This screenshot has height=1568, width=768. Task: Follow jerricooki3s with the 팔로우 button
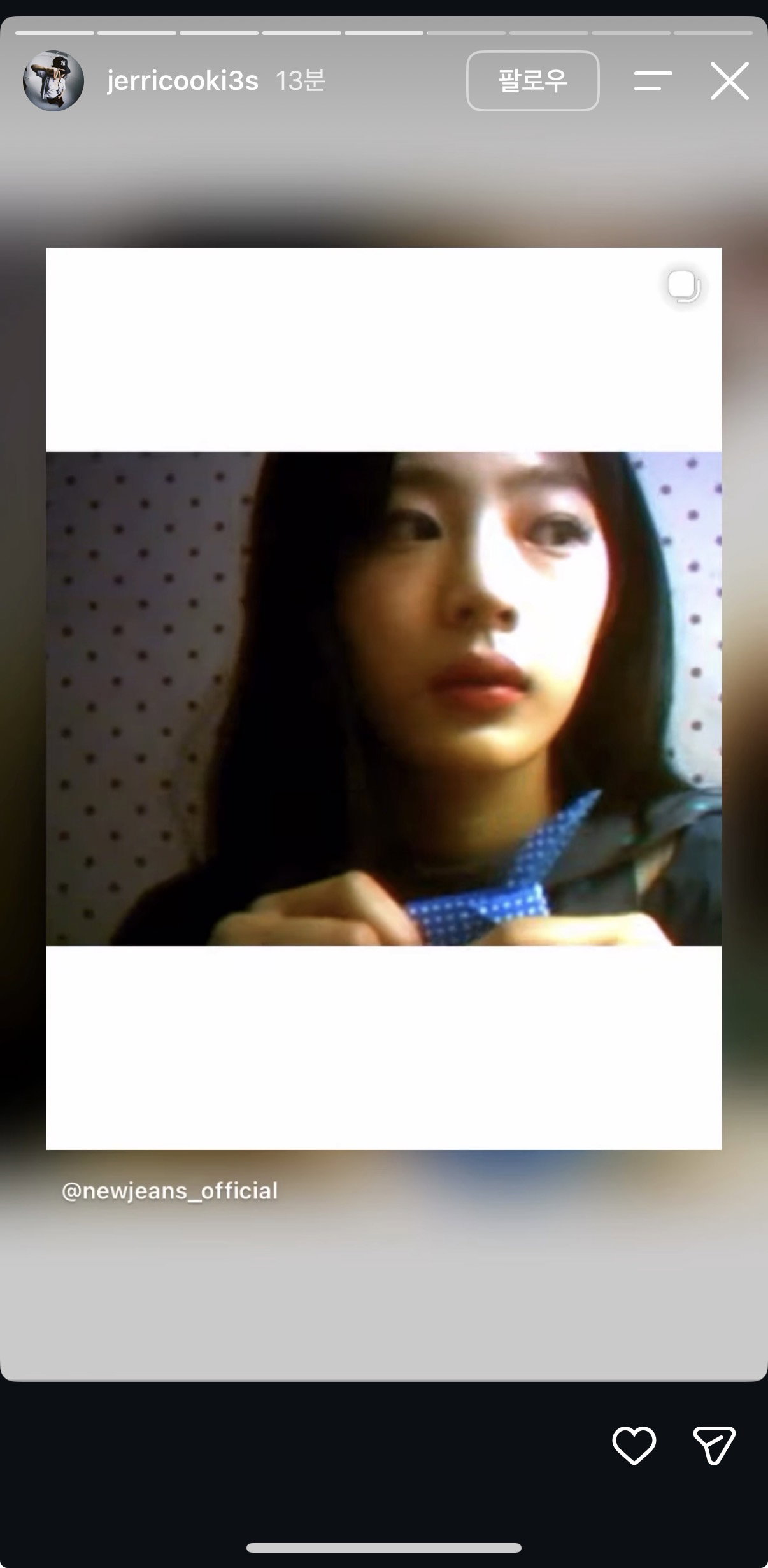(532, 81)
